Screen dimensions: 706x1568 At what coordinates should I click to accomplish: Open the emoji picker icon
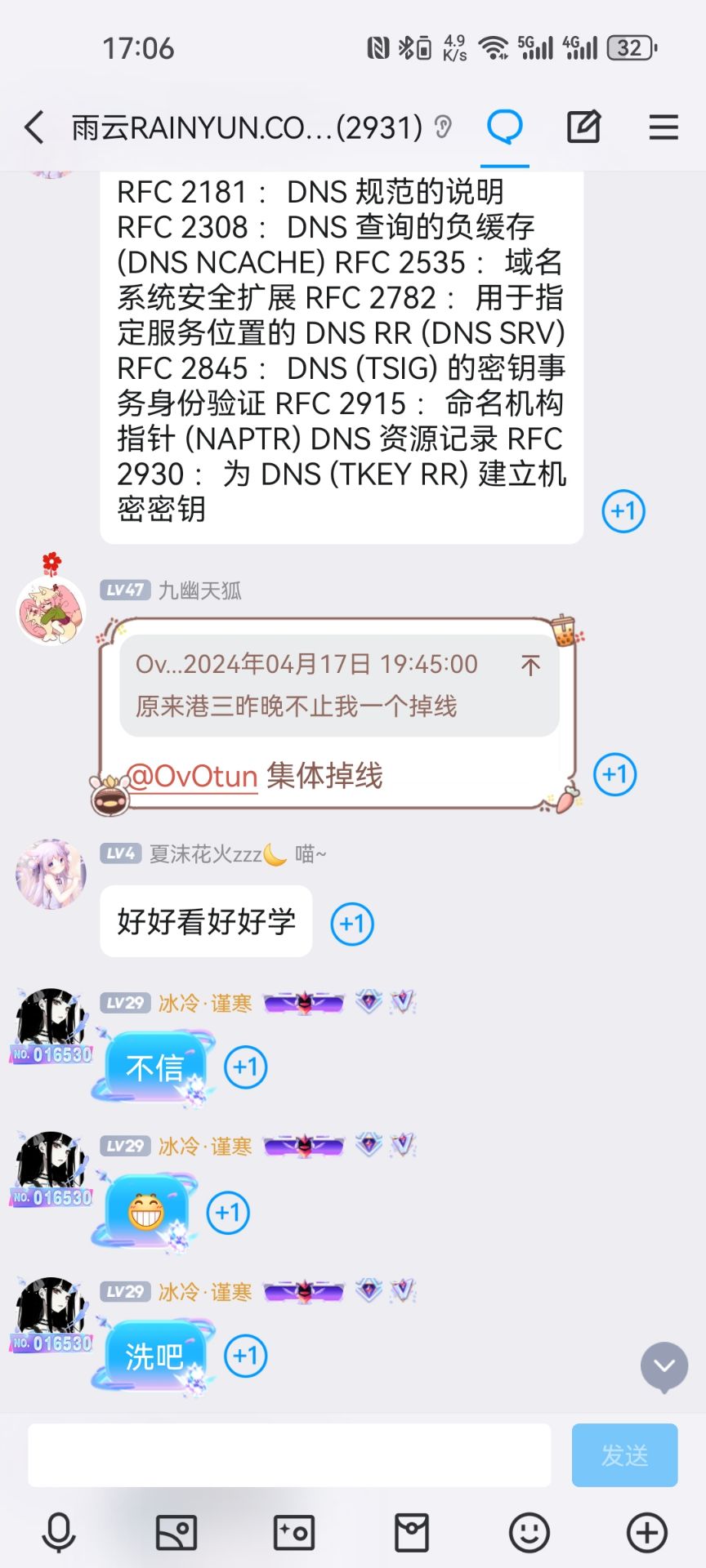(529, 1532)
